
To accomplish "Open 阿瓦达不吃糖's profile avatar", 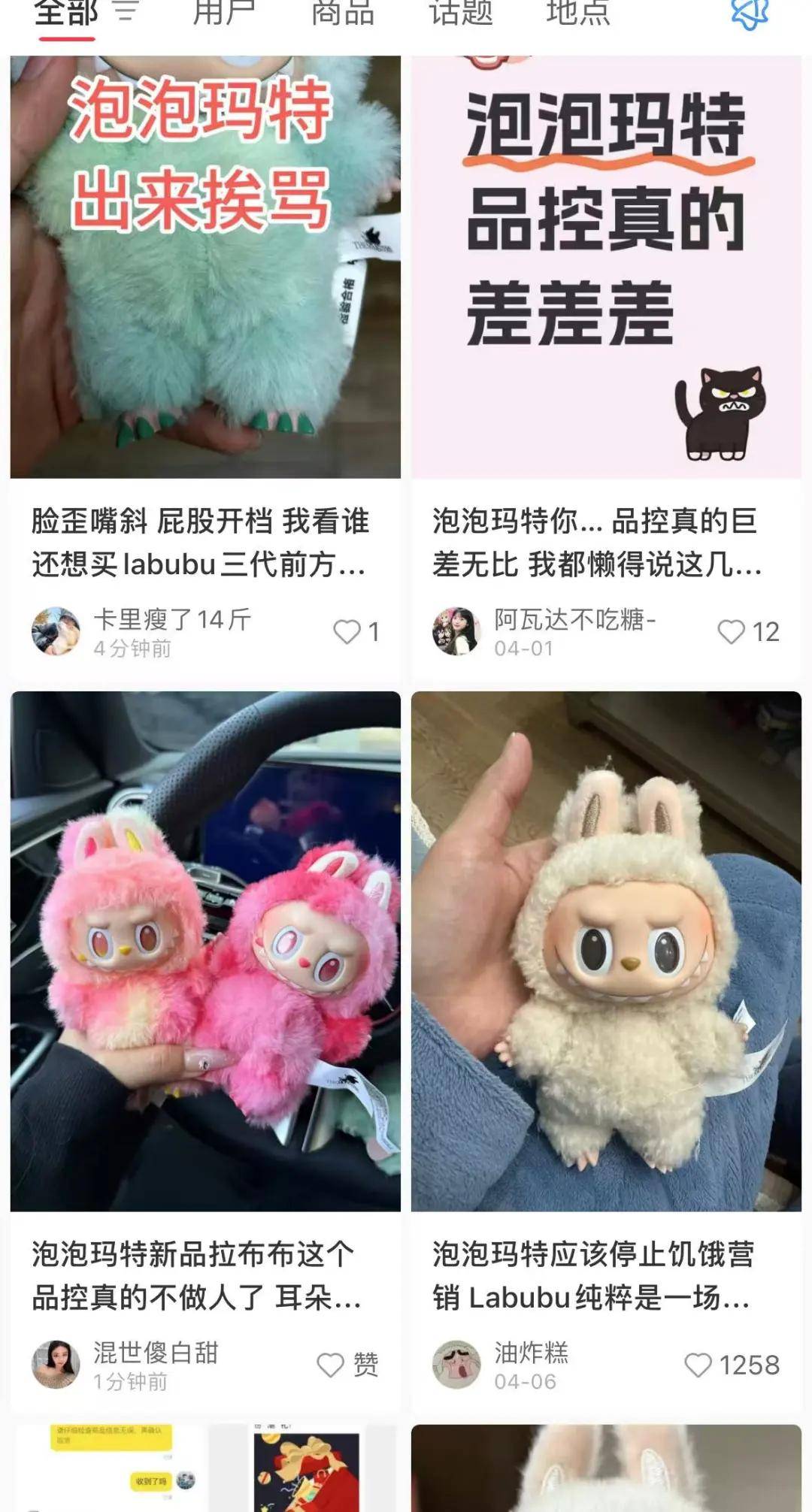I will (x=455, y=632).
